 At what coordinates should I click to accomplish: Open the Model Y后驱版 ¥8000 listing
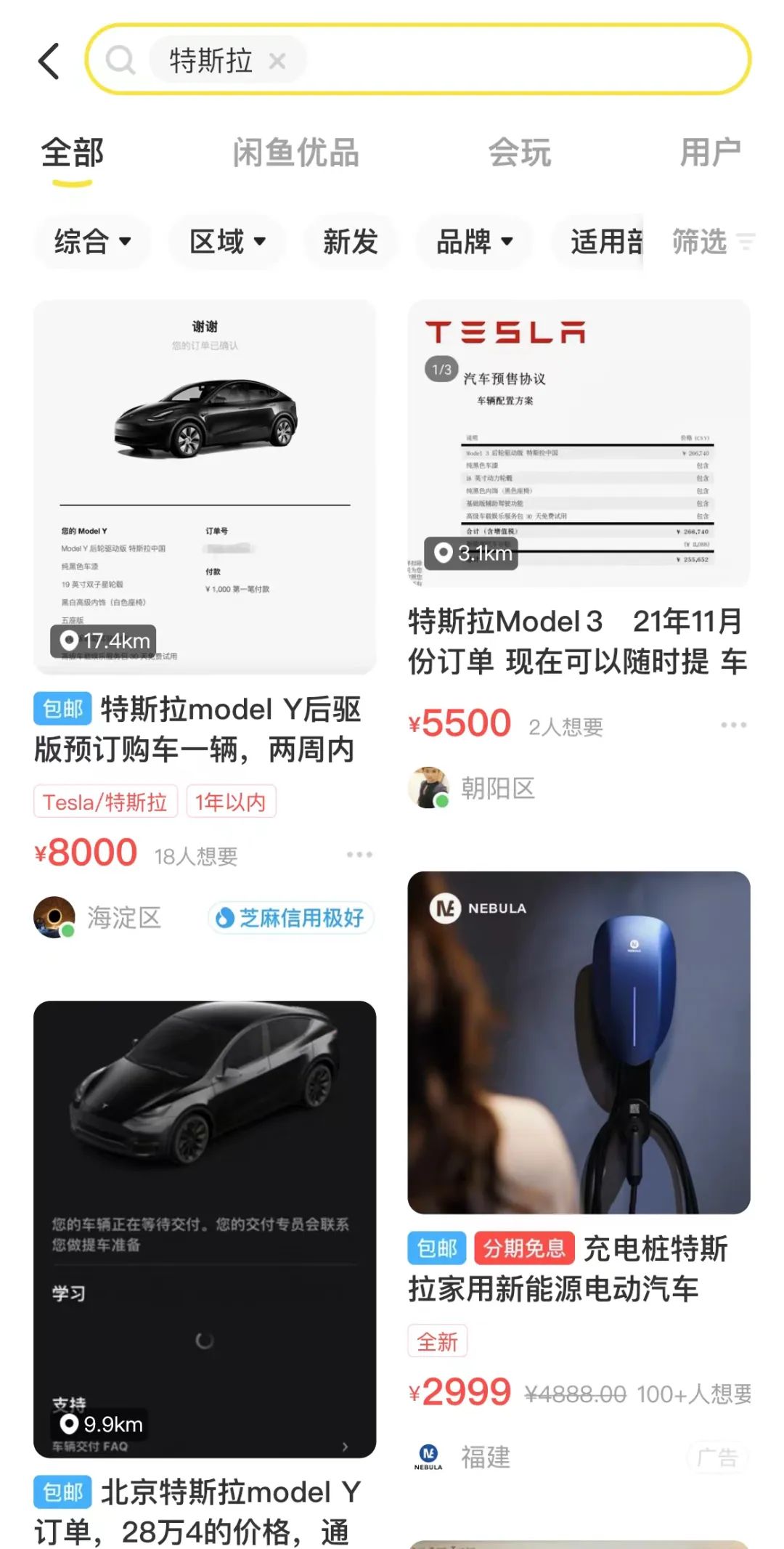205,487
